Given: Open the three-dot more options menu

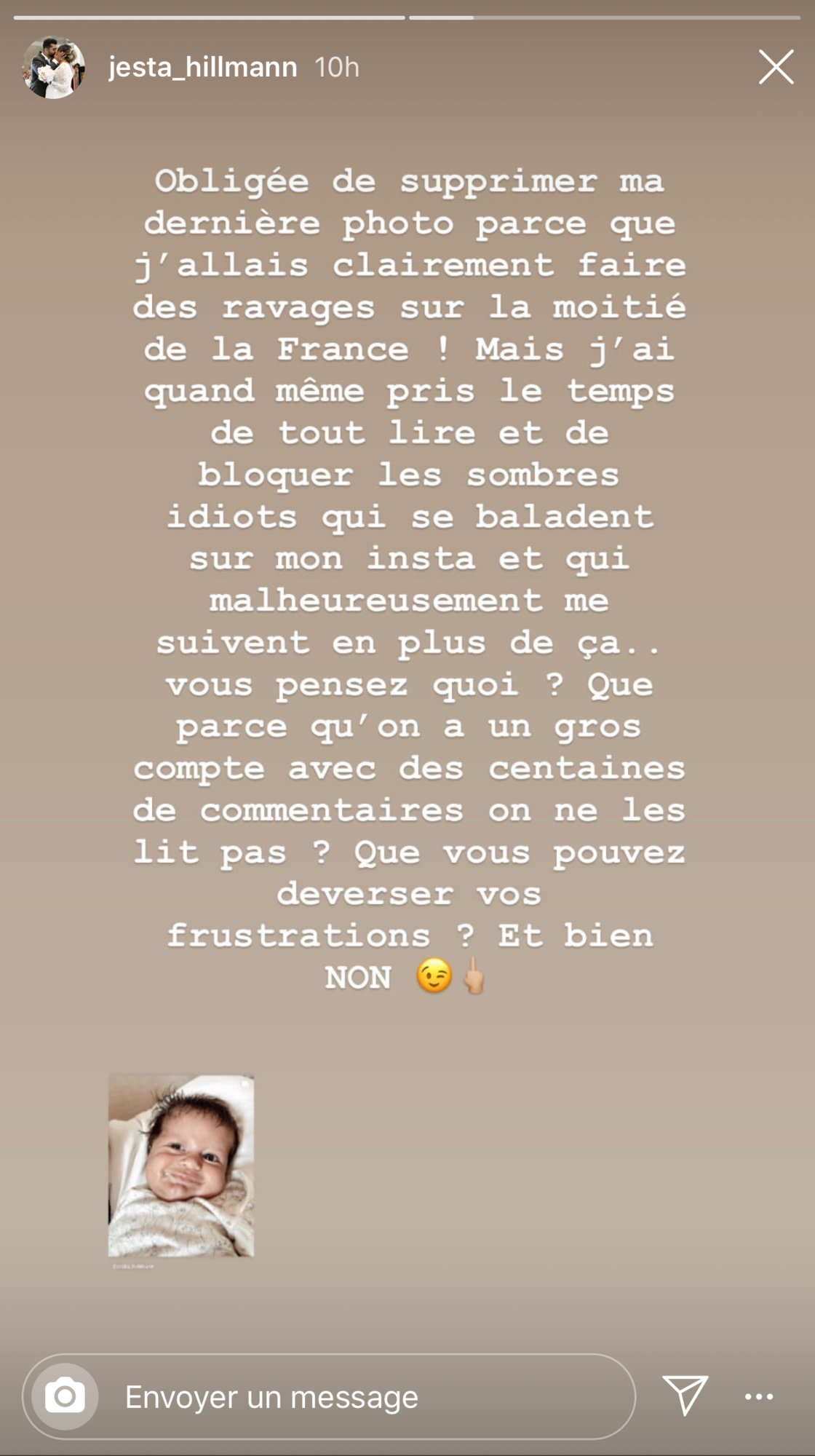Looking at the screenshot, I should (x=759, y=1396).
